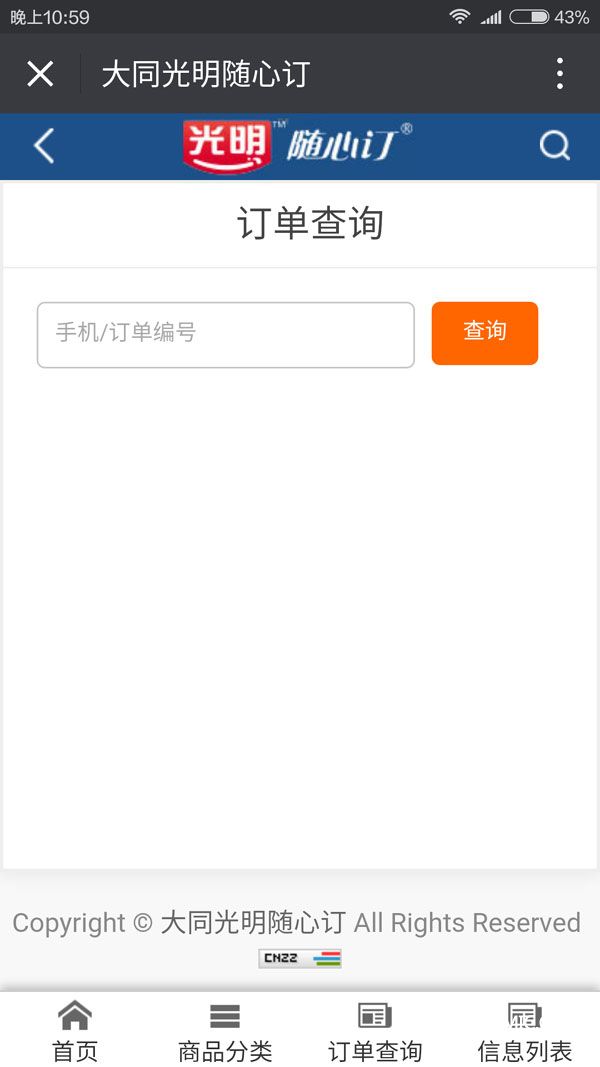Switch to the 首页 tab
The height and width of the screenshot is (1067, 600).
coord(75,1032)
